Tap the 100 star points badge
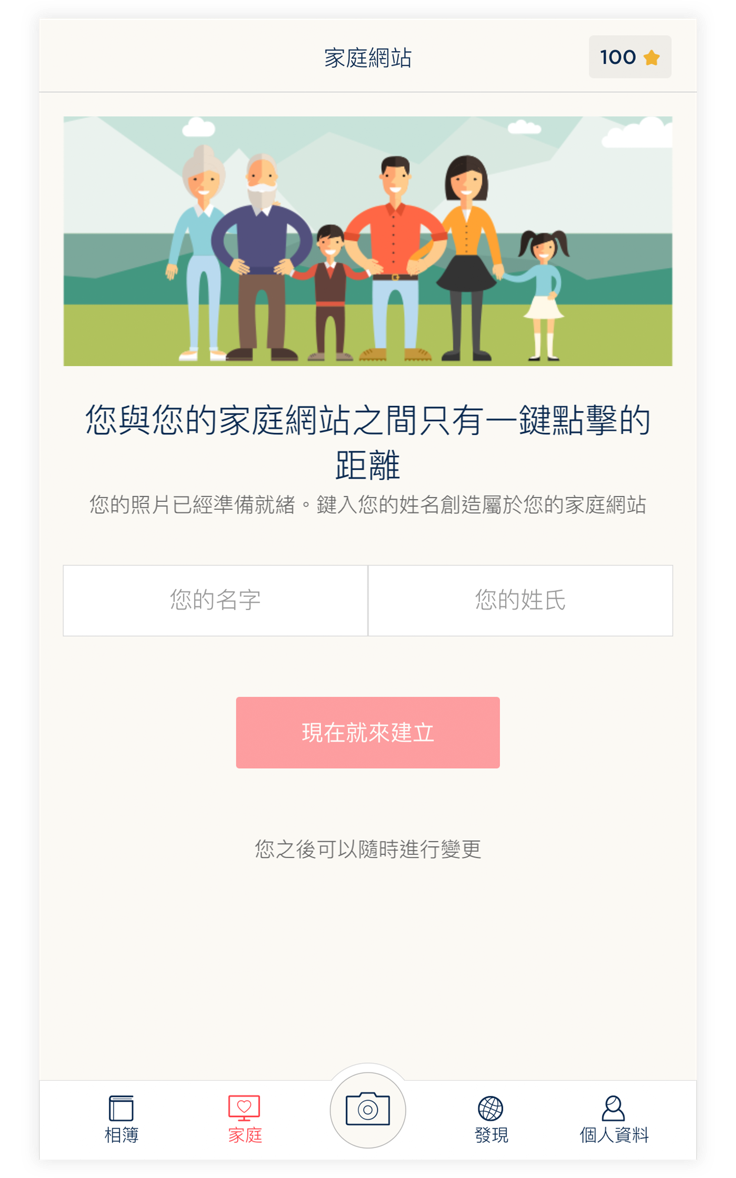This screenshot has width=736, height=1178. point(629,57)
